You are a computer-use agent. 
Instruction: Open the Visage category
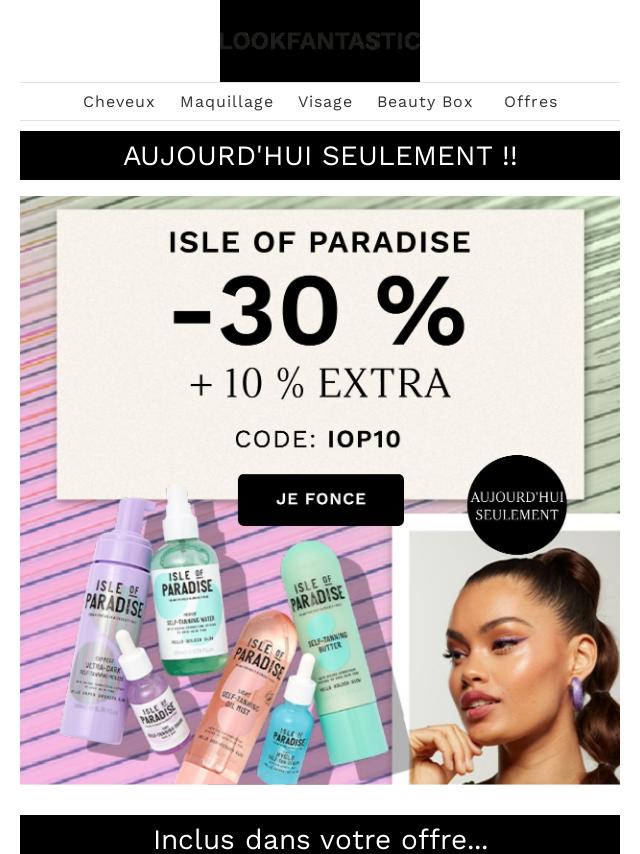(325, 102)
